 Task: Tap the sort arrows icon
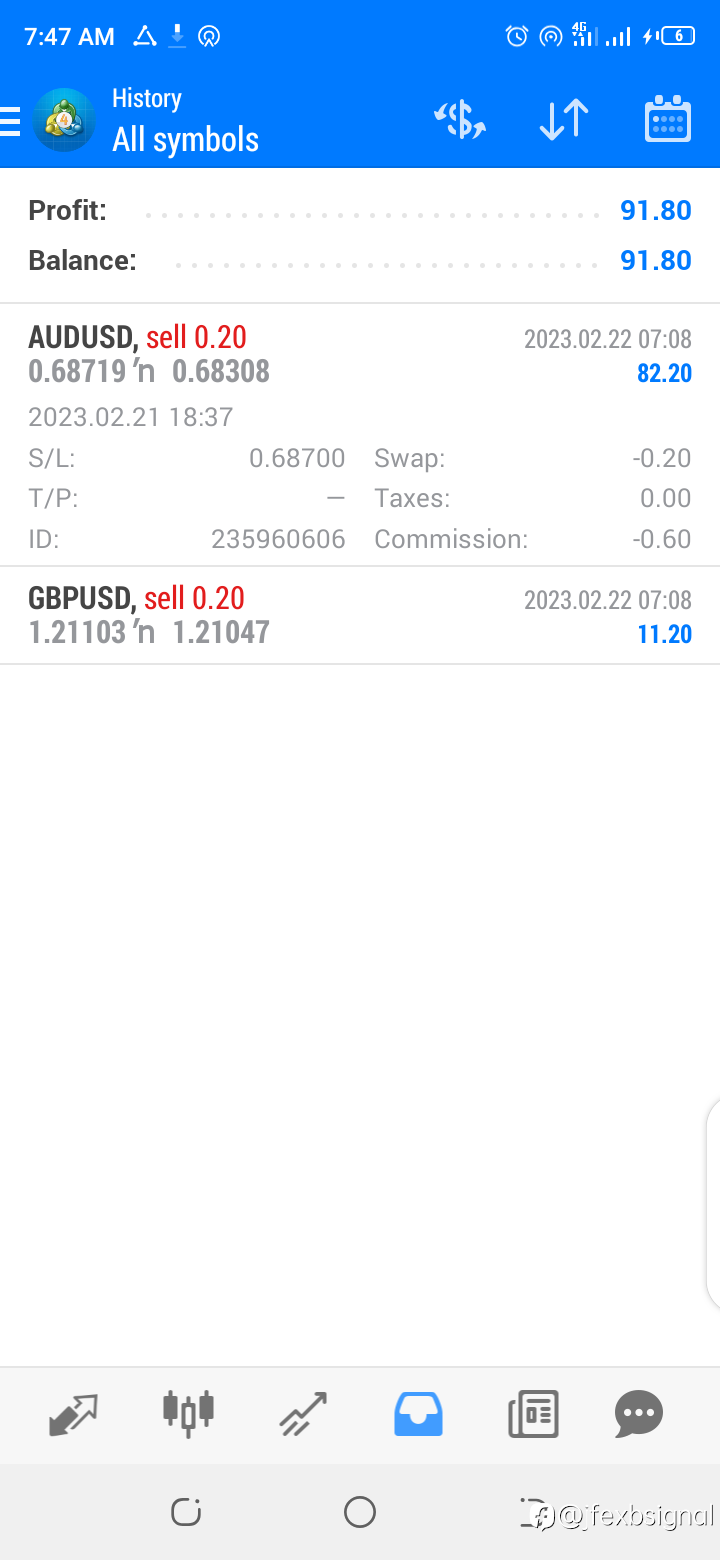pyautogui.click(x=563, y=120)
